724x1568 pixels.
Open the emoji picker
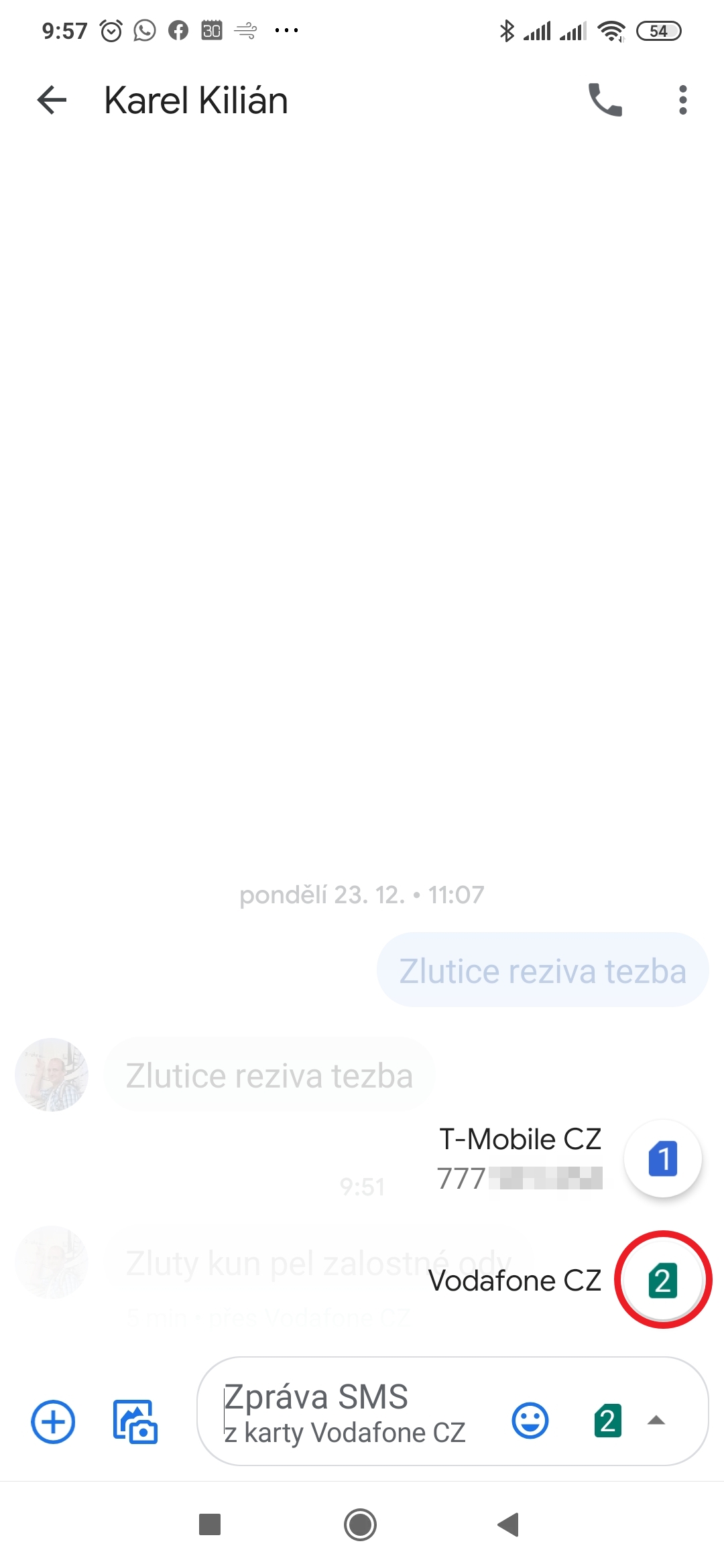tap(530, 1421)
